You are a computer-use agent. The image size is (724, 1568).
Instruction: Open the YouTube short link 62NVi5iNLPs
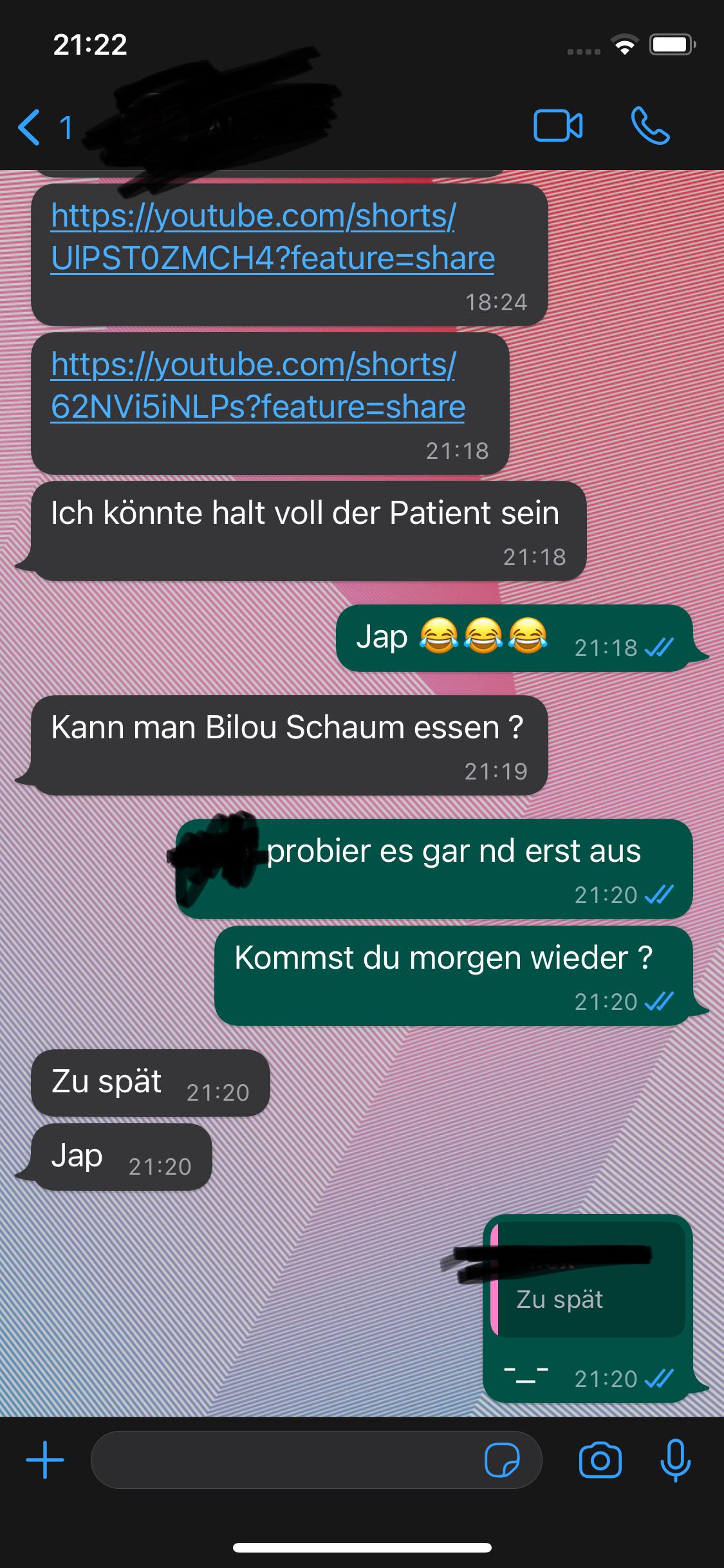[x=257, y=386]
